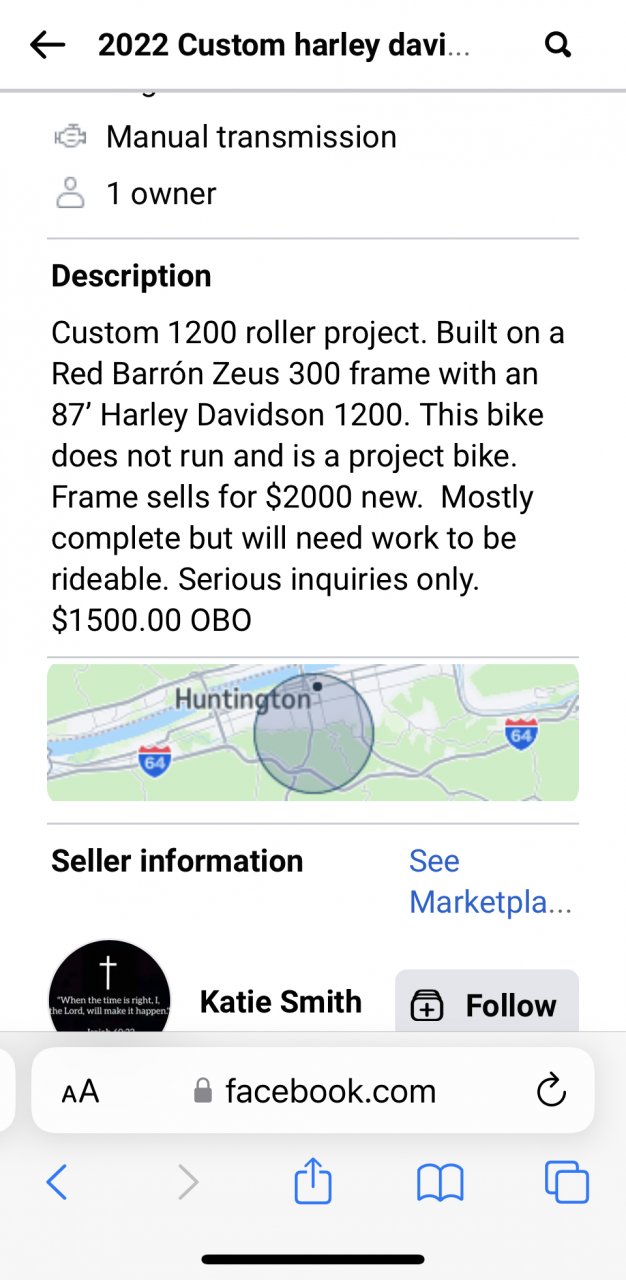Show all open Safari tabs
The width and height of the screenshot is (626, 1280).
pyautogui.click(x=566, y=1182)
